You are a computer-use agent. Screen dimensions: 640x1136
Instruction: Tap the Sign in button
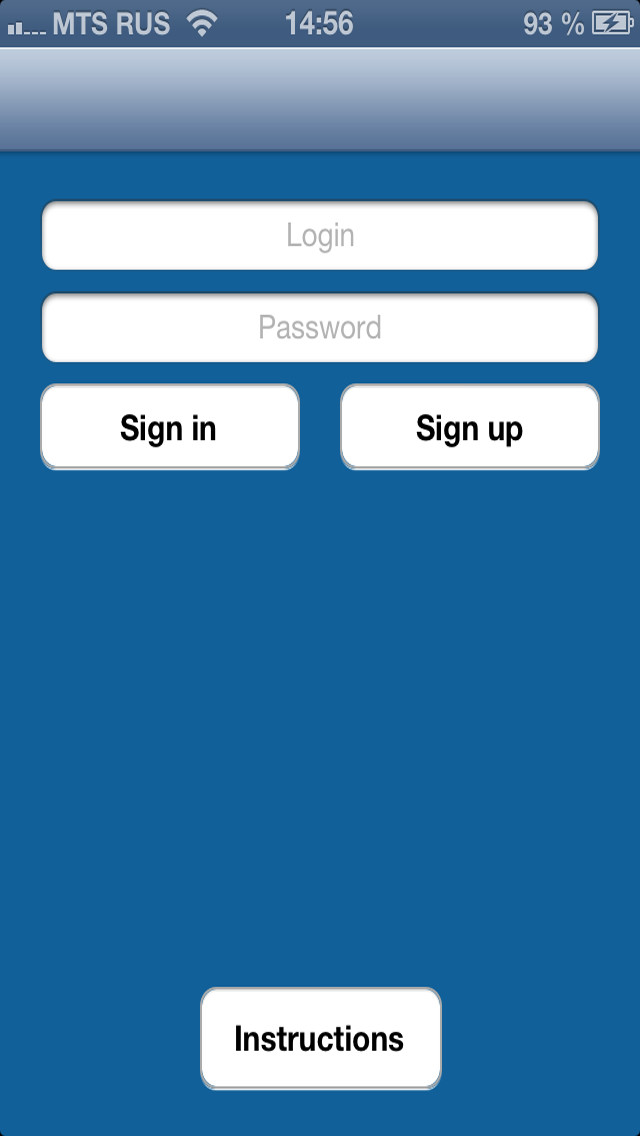[170, 427]
